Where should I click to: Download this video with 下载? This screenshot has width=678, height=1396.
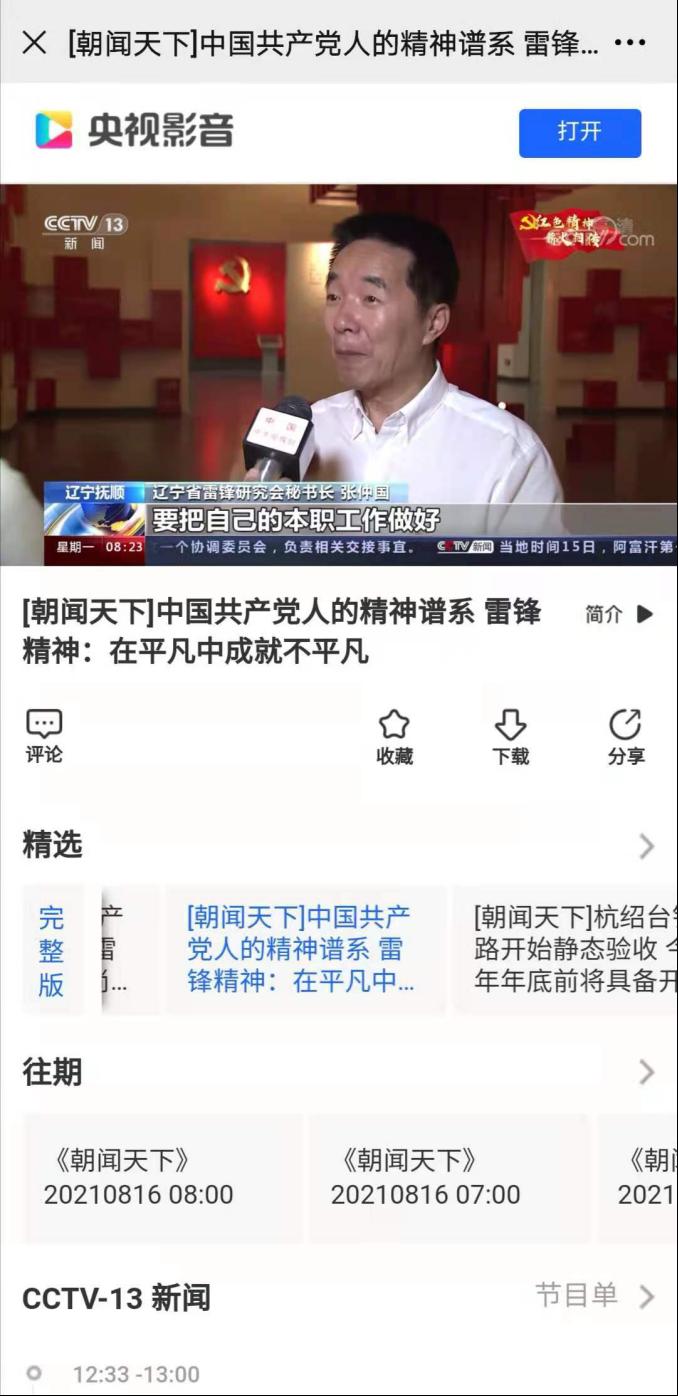point(510,737)
